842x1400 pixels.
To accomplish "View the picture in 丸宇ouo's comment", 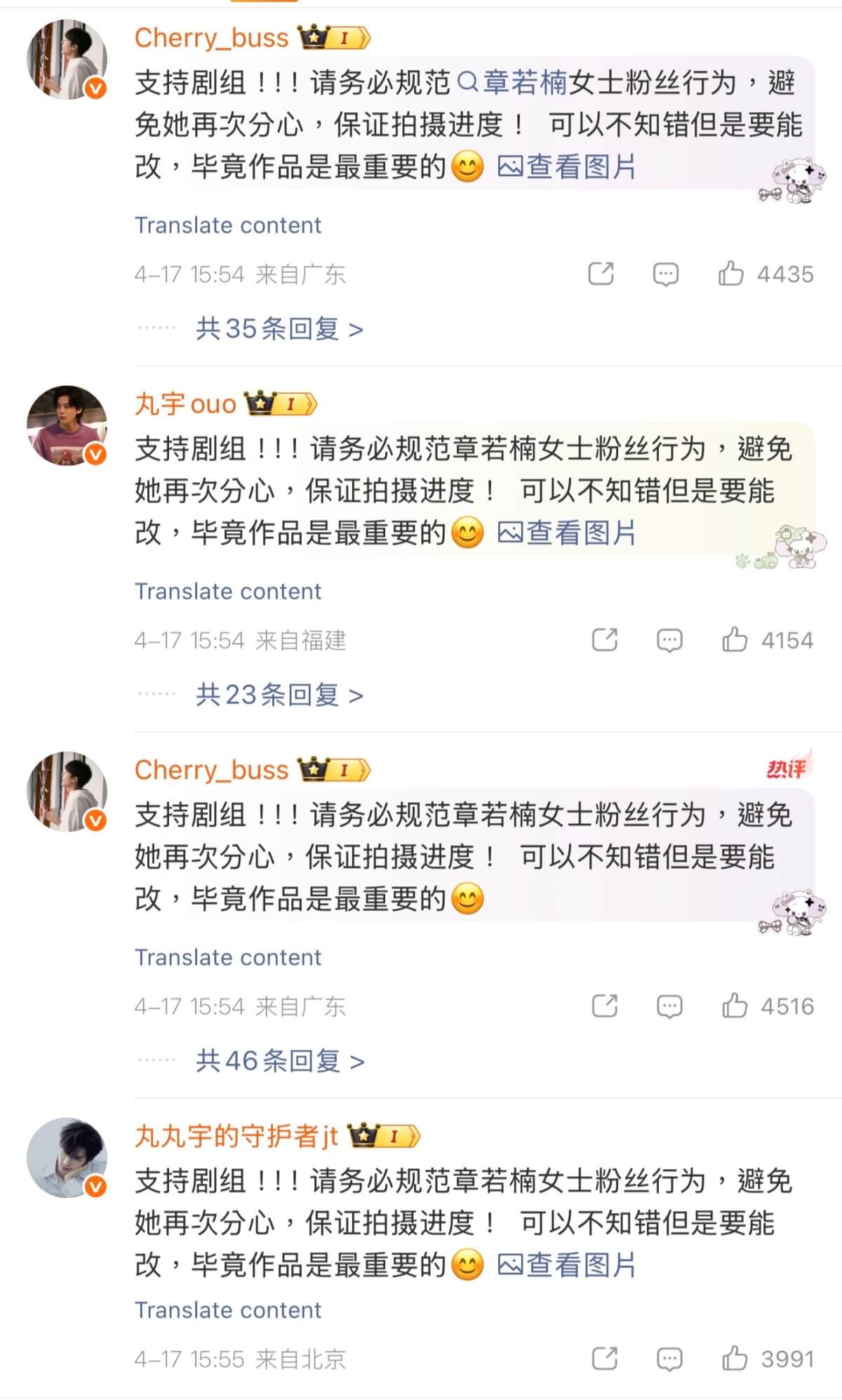I will point(566,533).
